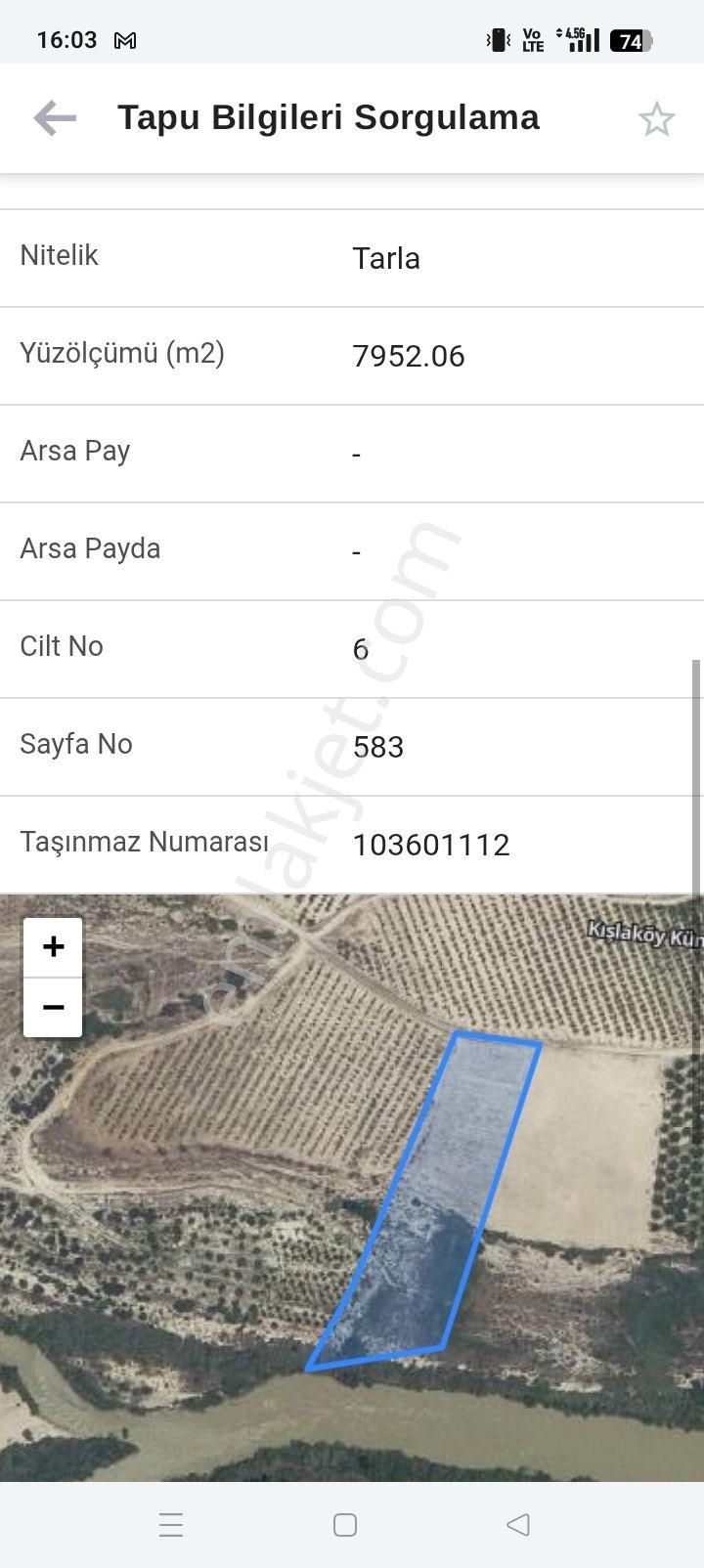Mark this query as favorite with star
The image size is (704, 1568).
coord(656,119)
